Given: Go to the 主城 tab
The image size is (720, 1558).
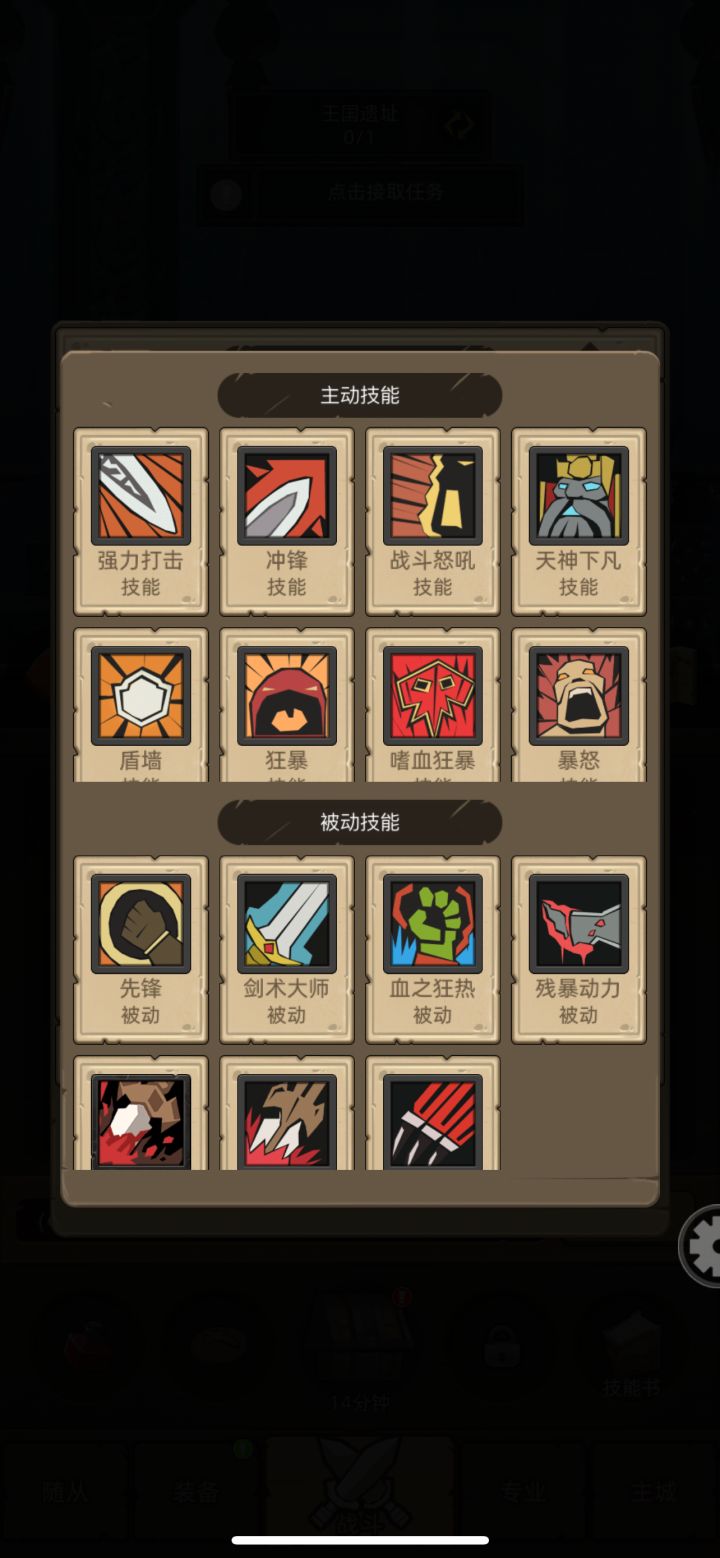Looking at the screenshot, I should (655, 1490).
